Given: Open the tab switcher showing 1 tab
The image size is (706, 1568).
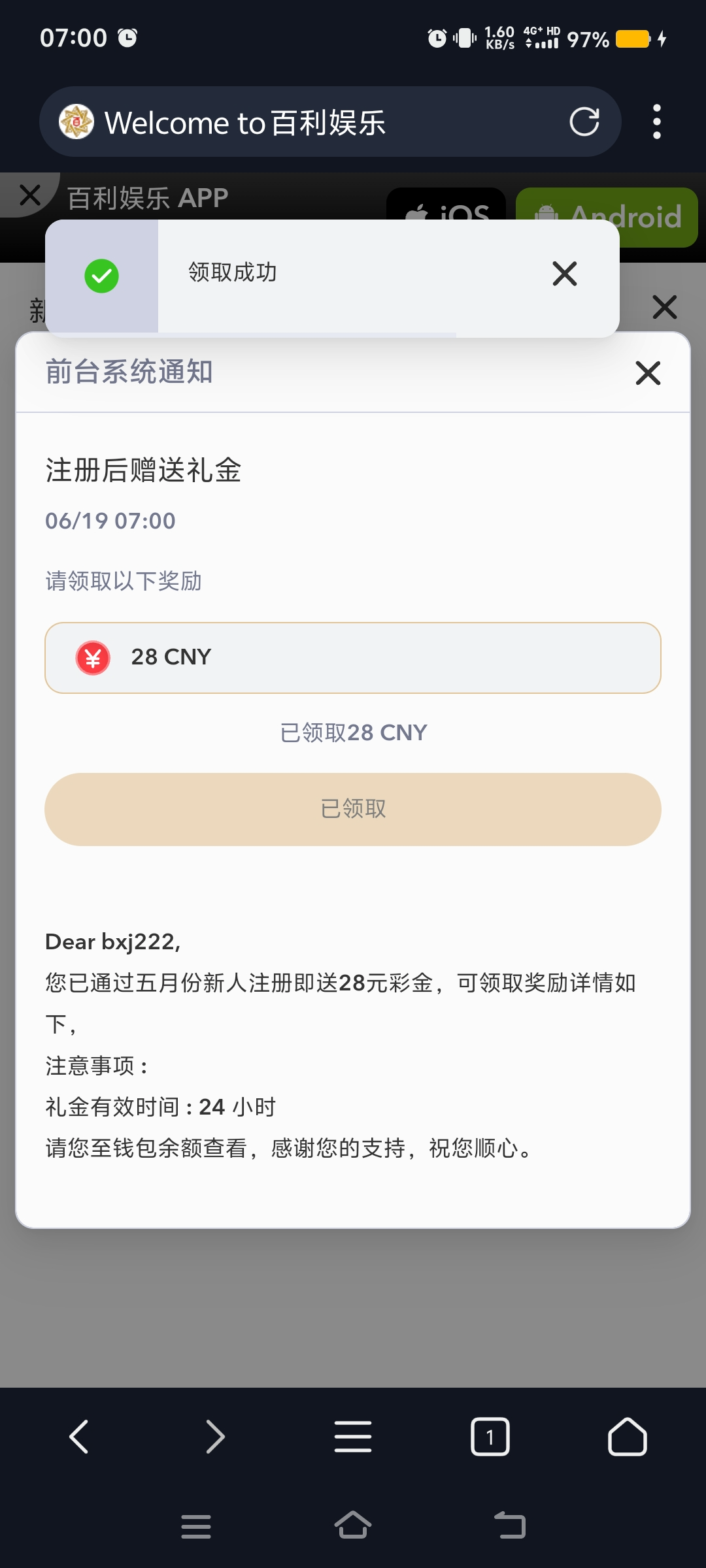Looking at the screenshot, I should (x=490, y=1436).
